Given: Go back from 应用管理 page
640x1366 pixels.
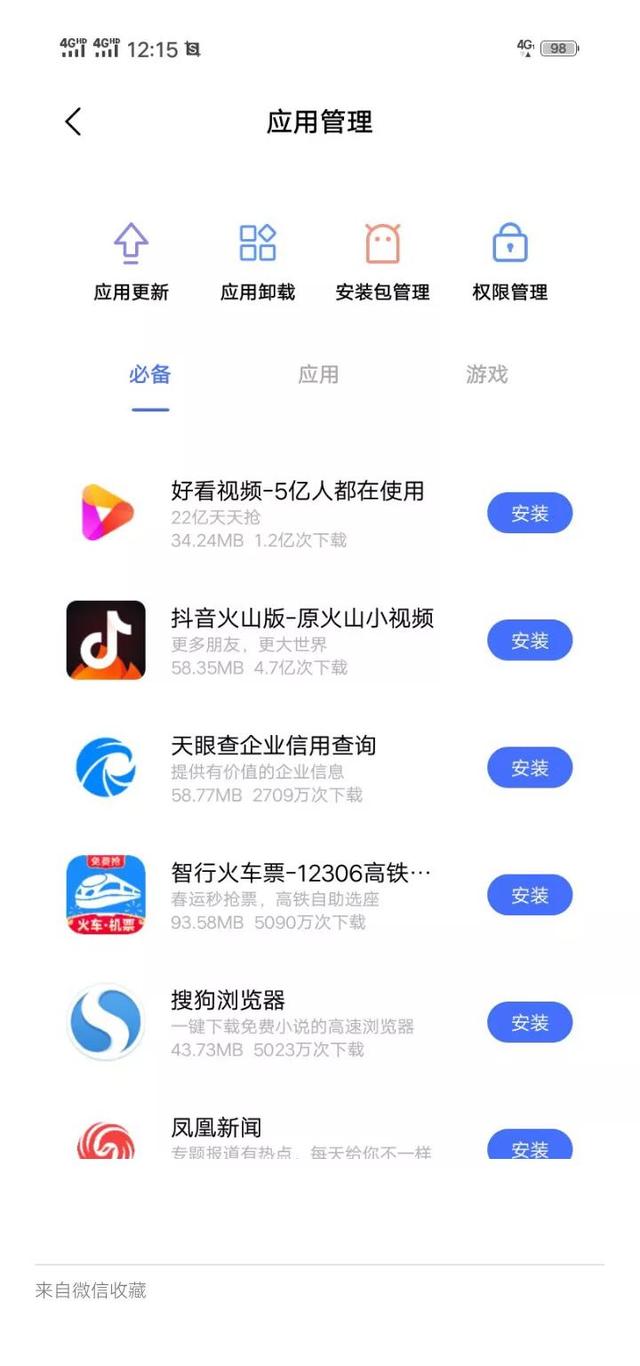Looking at the screenshot, I should (x=73, y=122).
